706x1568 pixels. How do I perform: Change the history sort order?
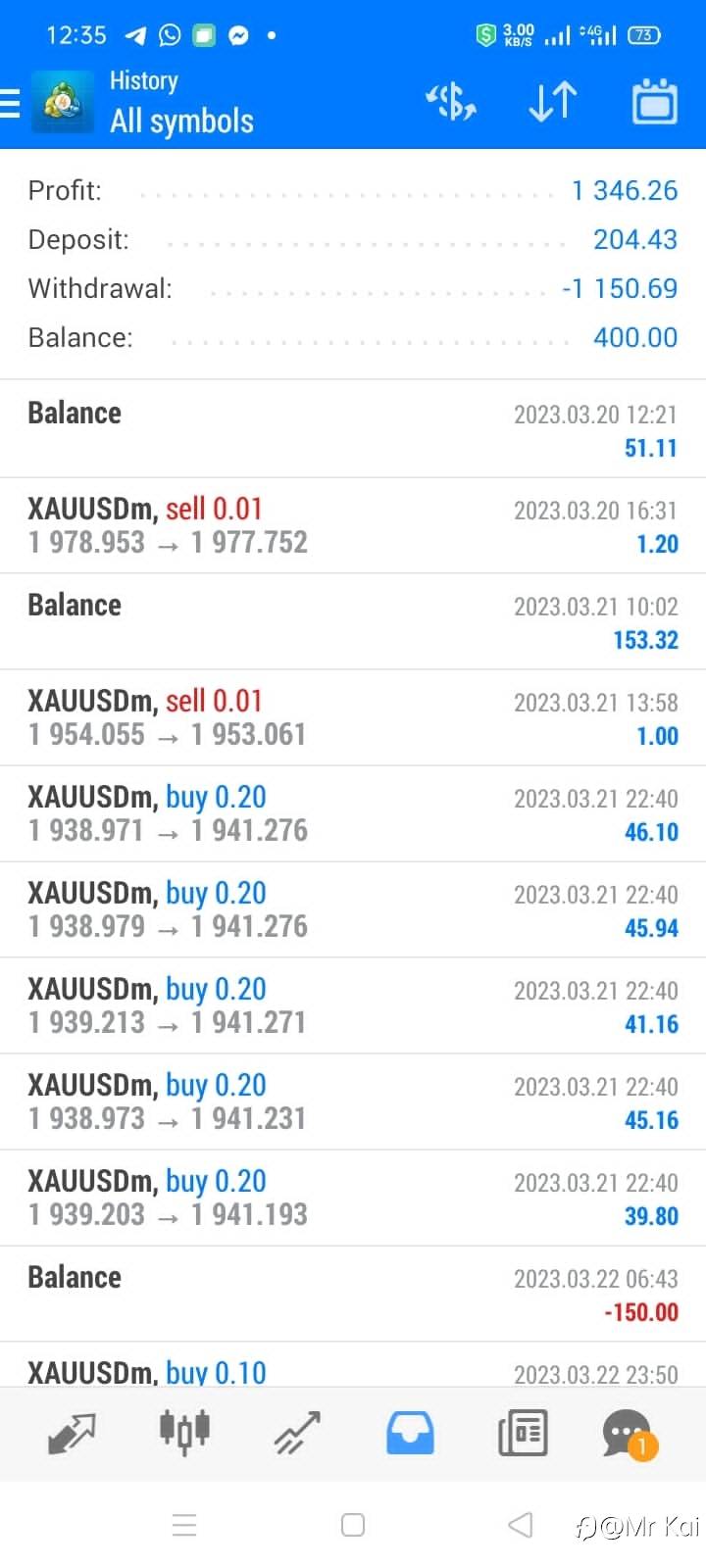[552, 102]
